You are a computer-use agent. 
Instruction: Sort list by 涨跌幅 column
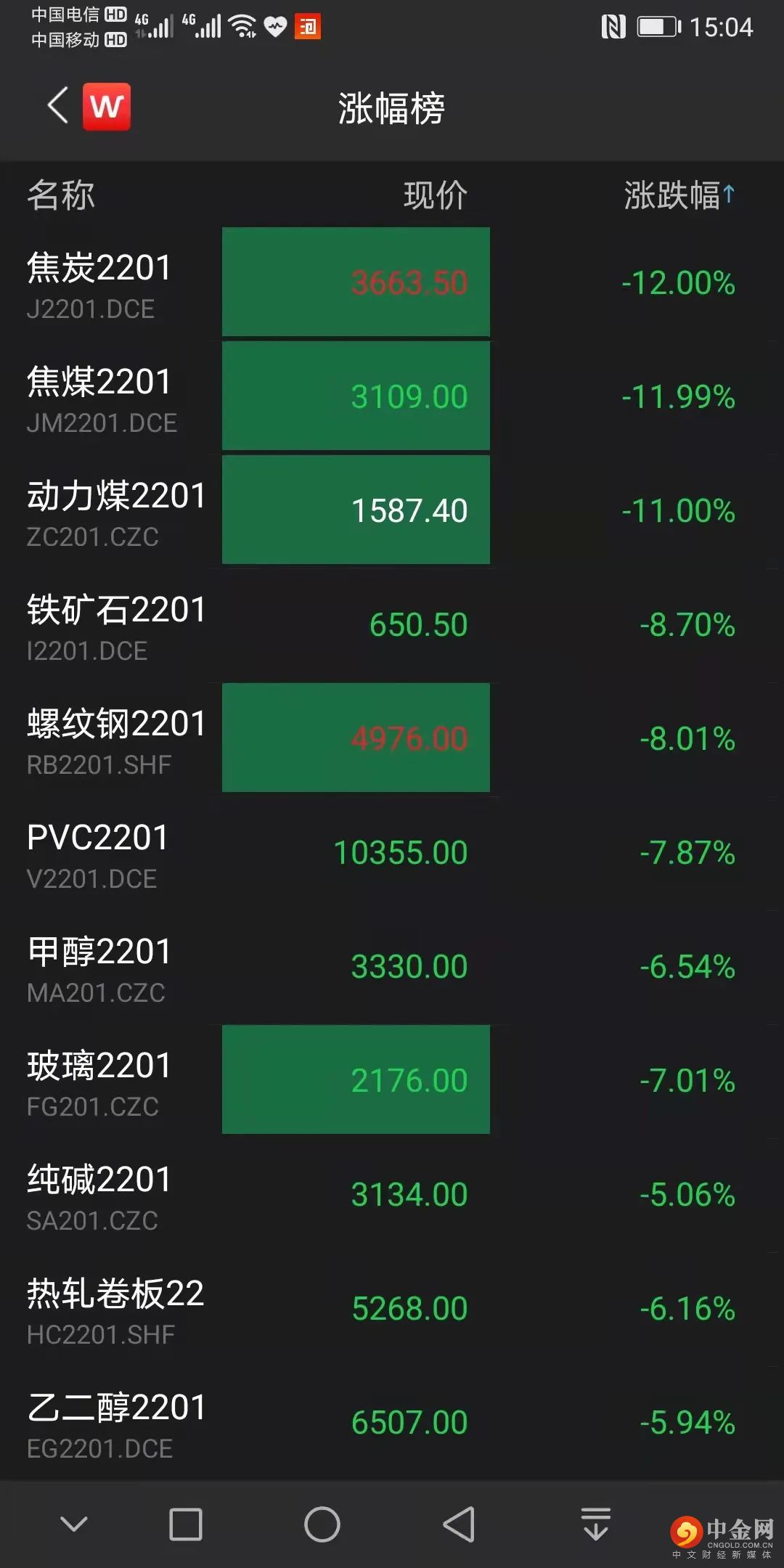tap(678, 195)
